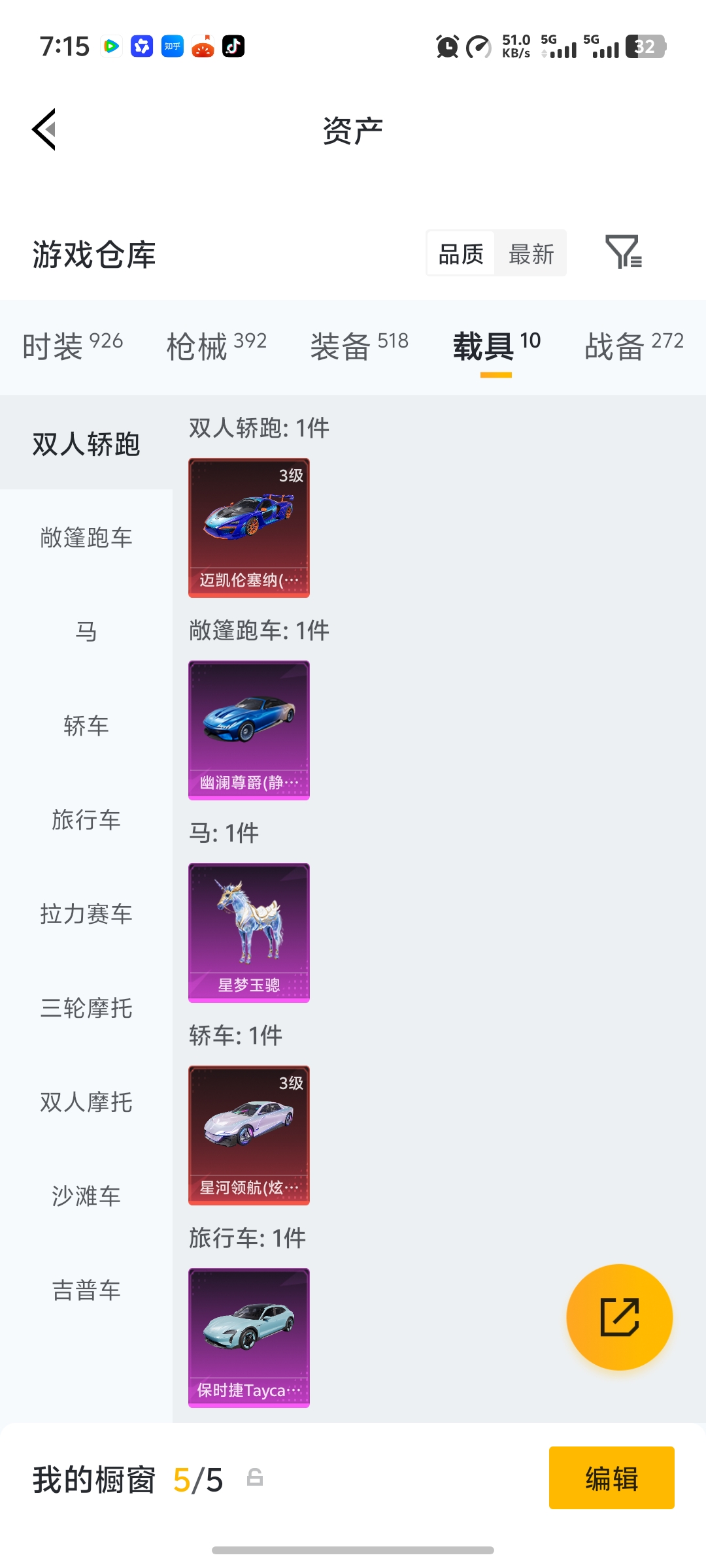Open the filter icon next to sorting options

click(x=624, y=253)
